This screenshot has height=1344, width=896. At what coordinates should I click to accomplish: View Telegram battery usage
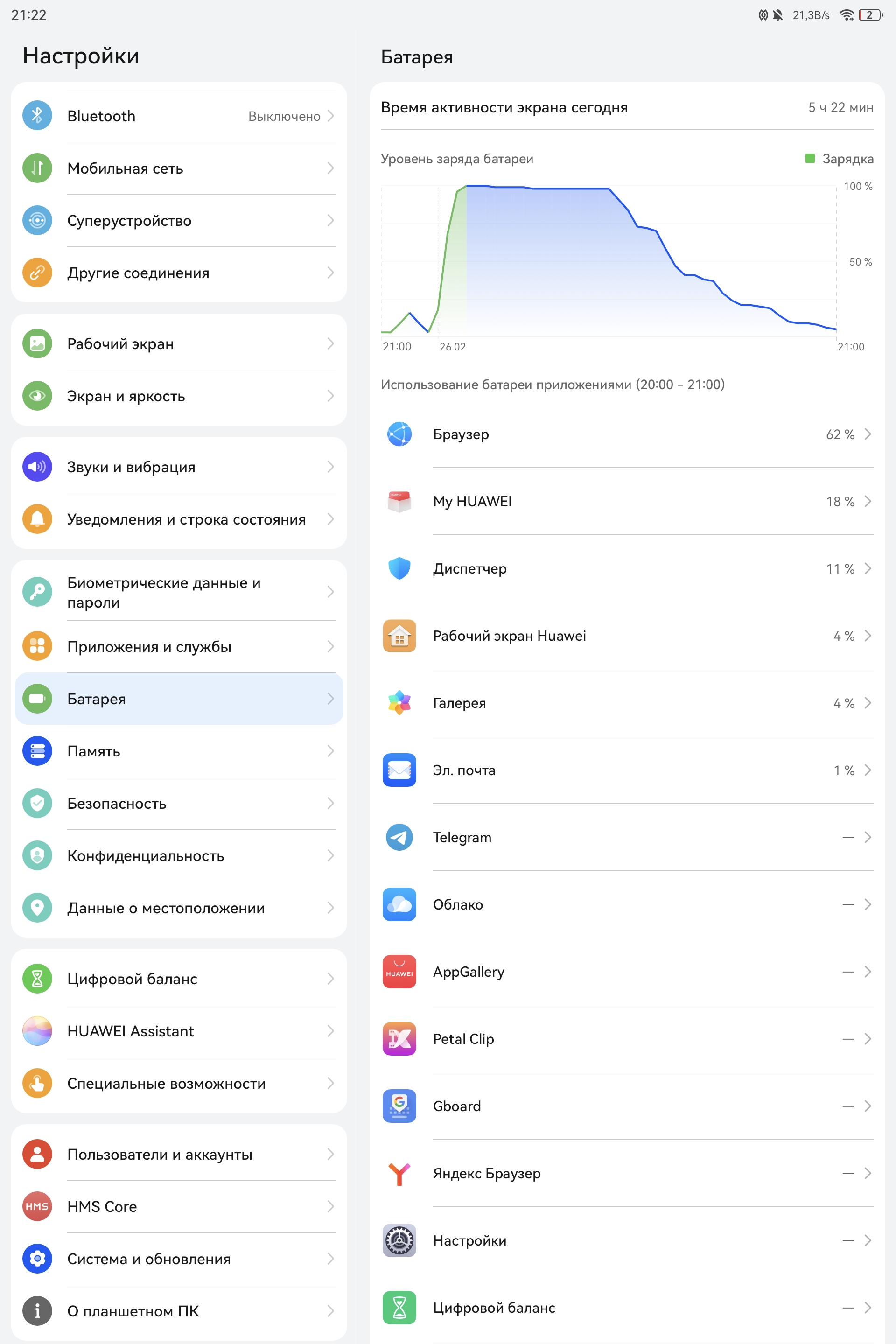[x=627, y=838]
